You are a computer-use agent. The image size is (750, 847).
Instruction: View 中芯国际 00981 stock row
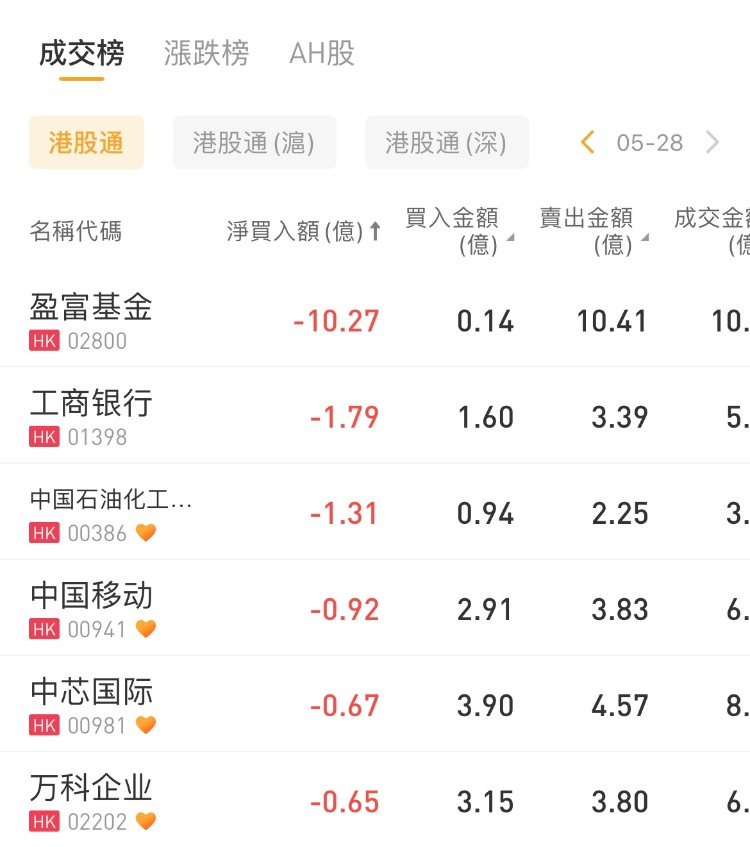(x=91, y=704)
